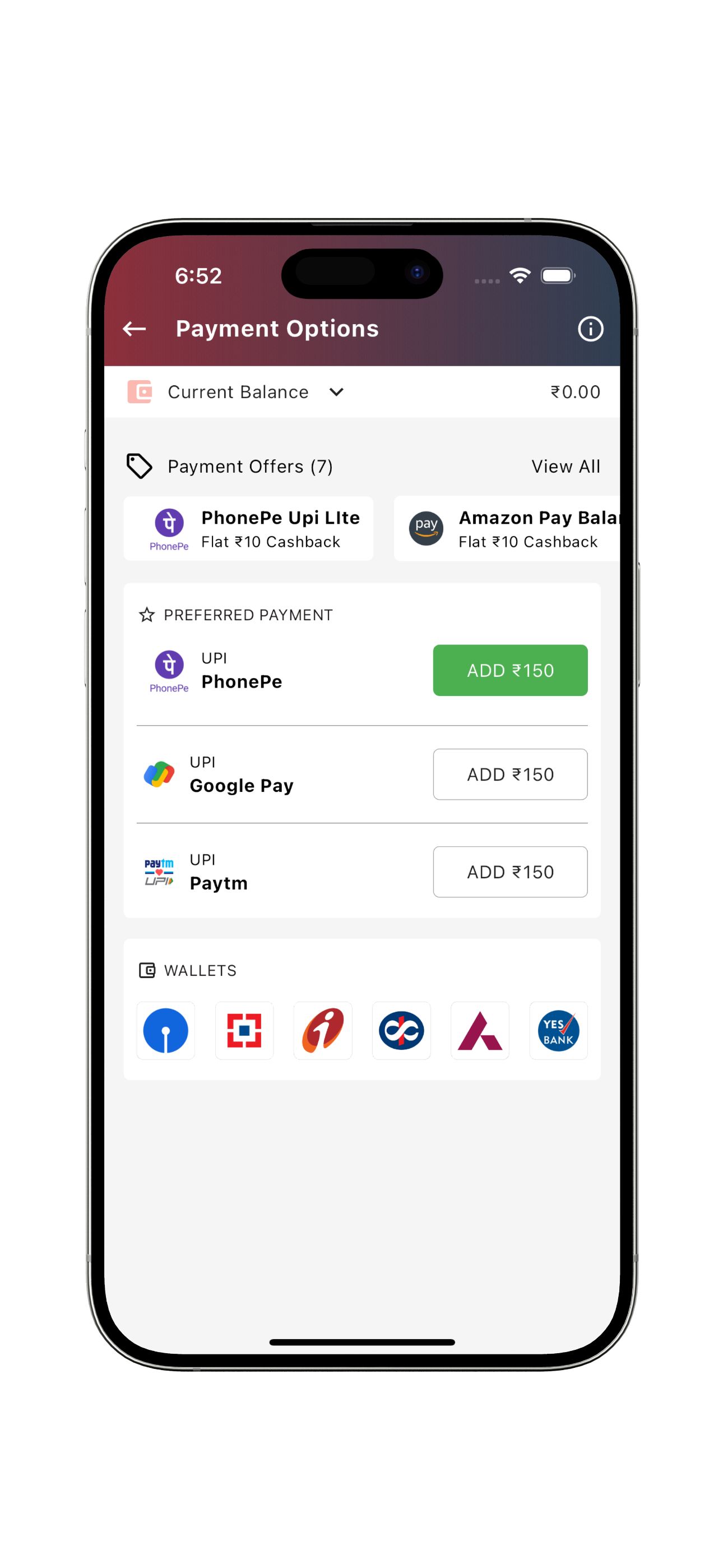
Task: Select the Yes Bank wallet icon
Action: 558,1031
